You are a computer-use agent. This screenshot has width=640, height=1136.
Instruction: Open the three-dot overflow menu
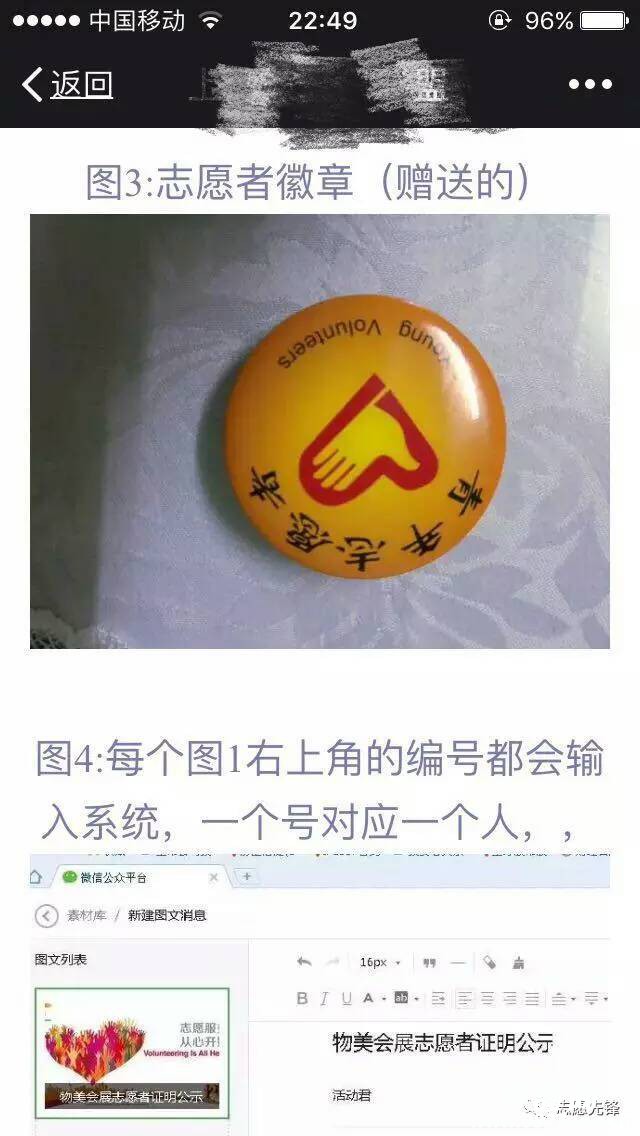pos(590,84)
